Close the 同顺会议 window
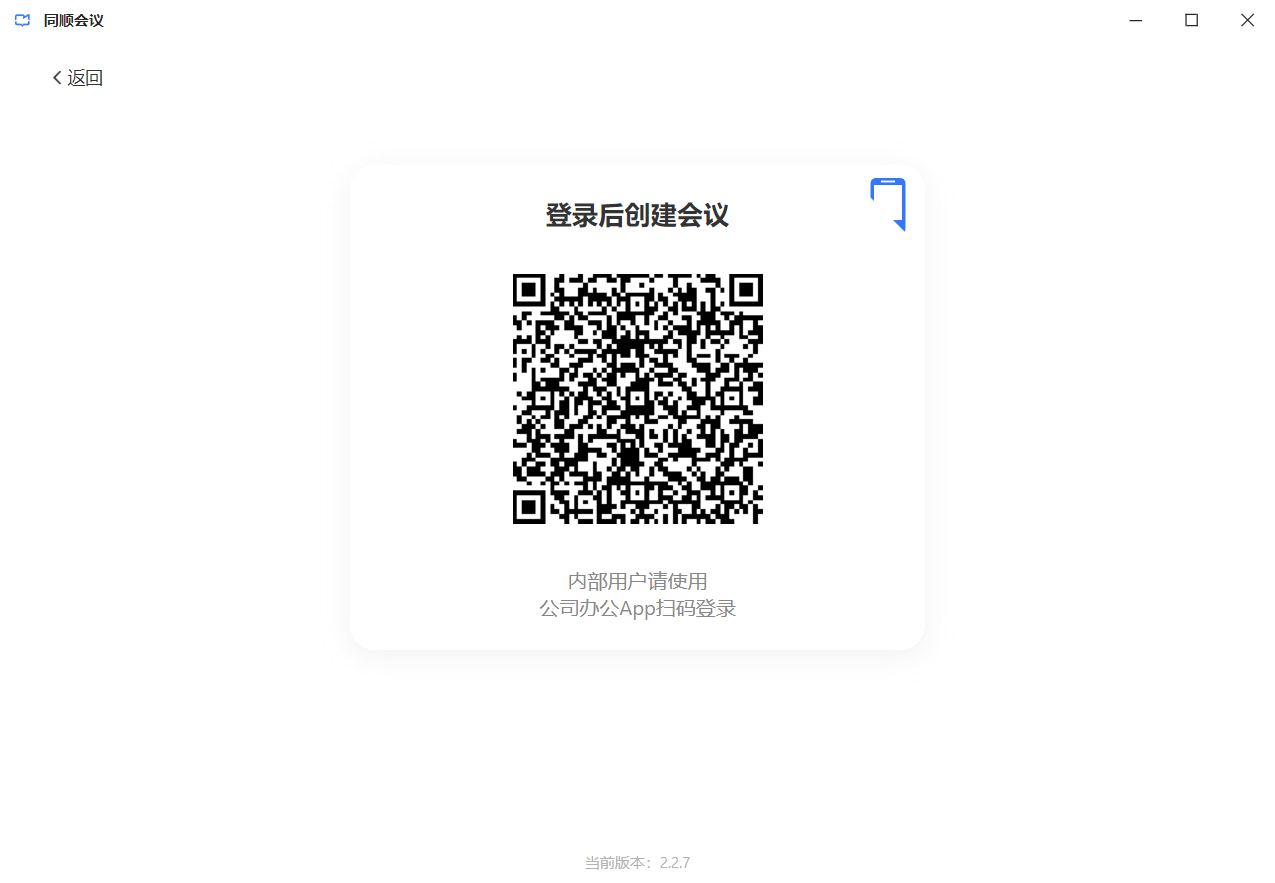Viewport: 1275px width, 883px height. pyautogui.click(x=1247, y=20)
